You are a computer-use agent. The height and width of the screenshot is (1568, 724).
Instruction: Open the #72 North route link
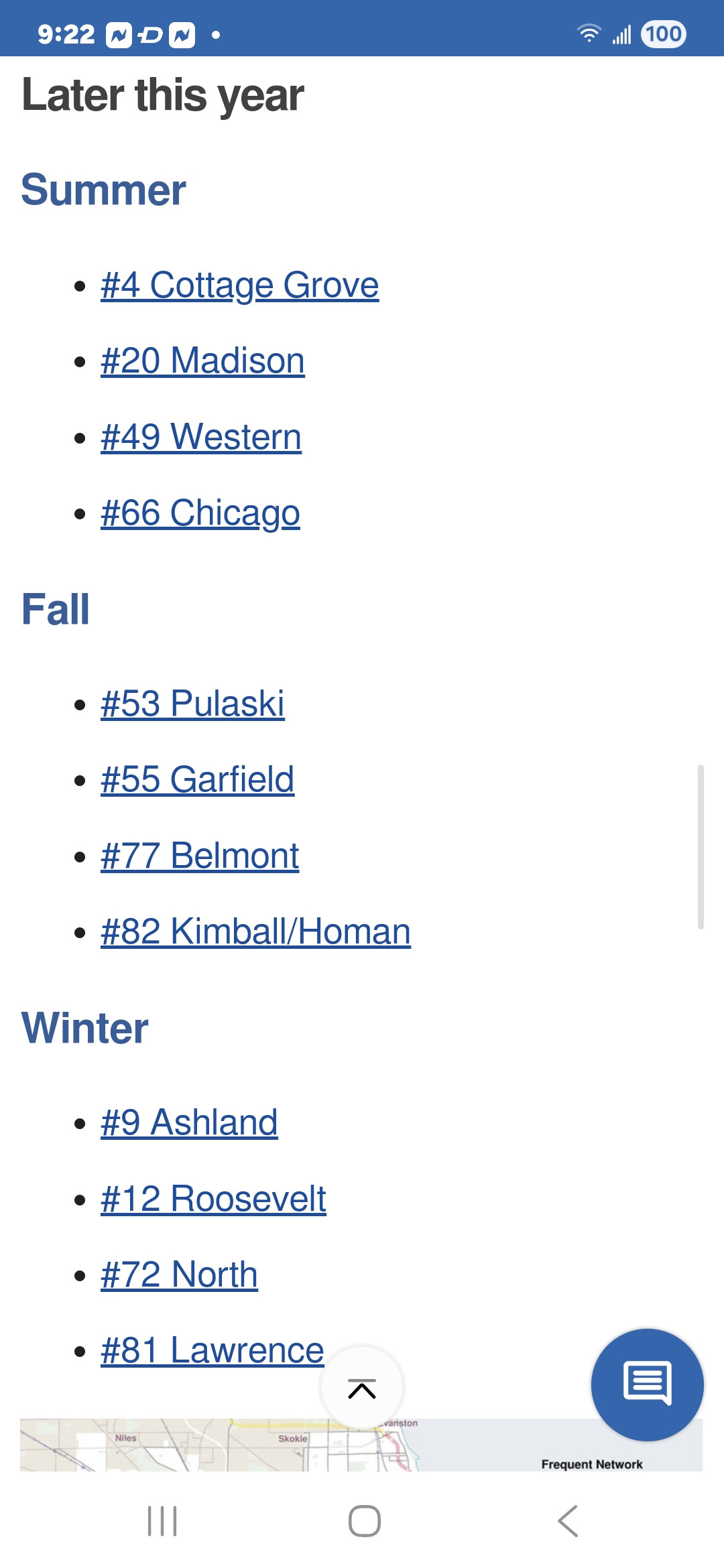click(179, 1275)
